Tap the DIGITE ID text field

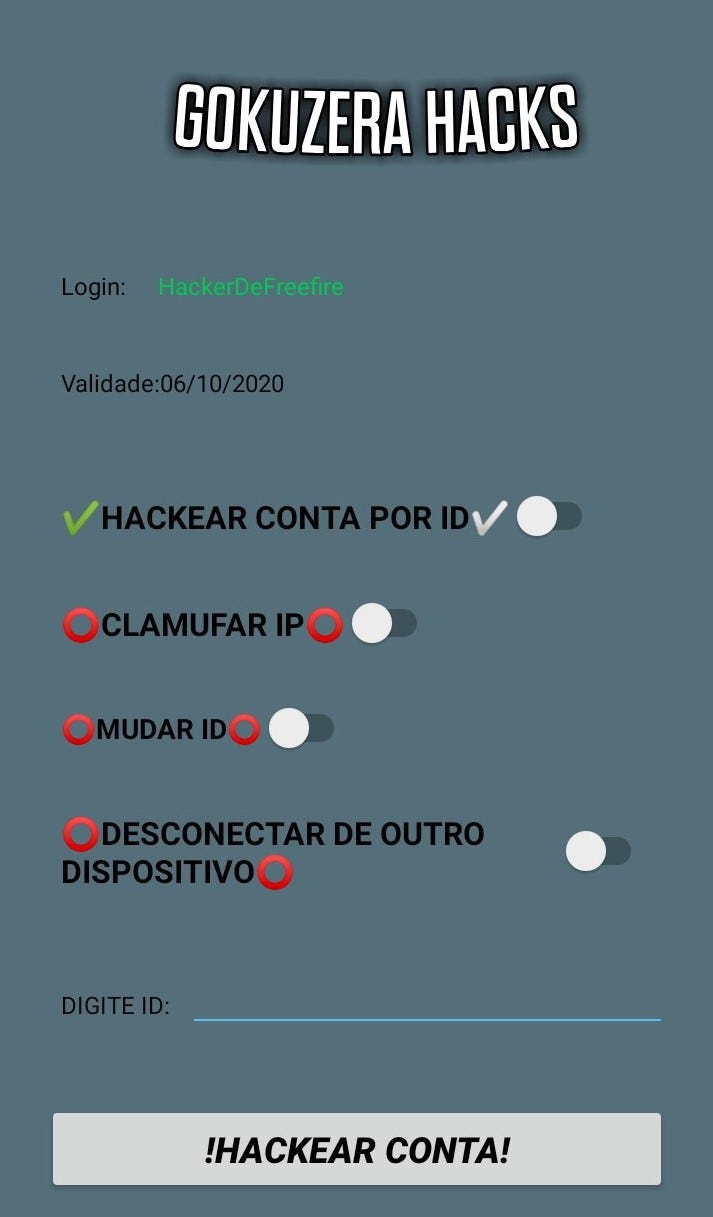427,1003
